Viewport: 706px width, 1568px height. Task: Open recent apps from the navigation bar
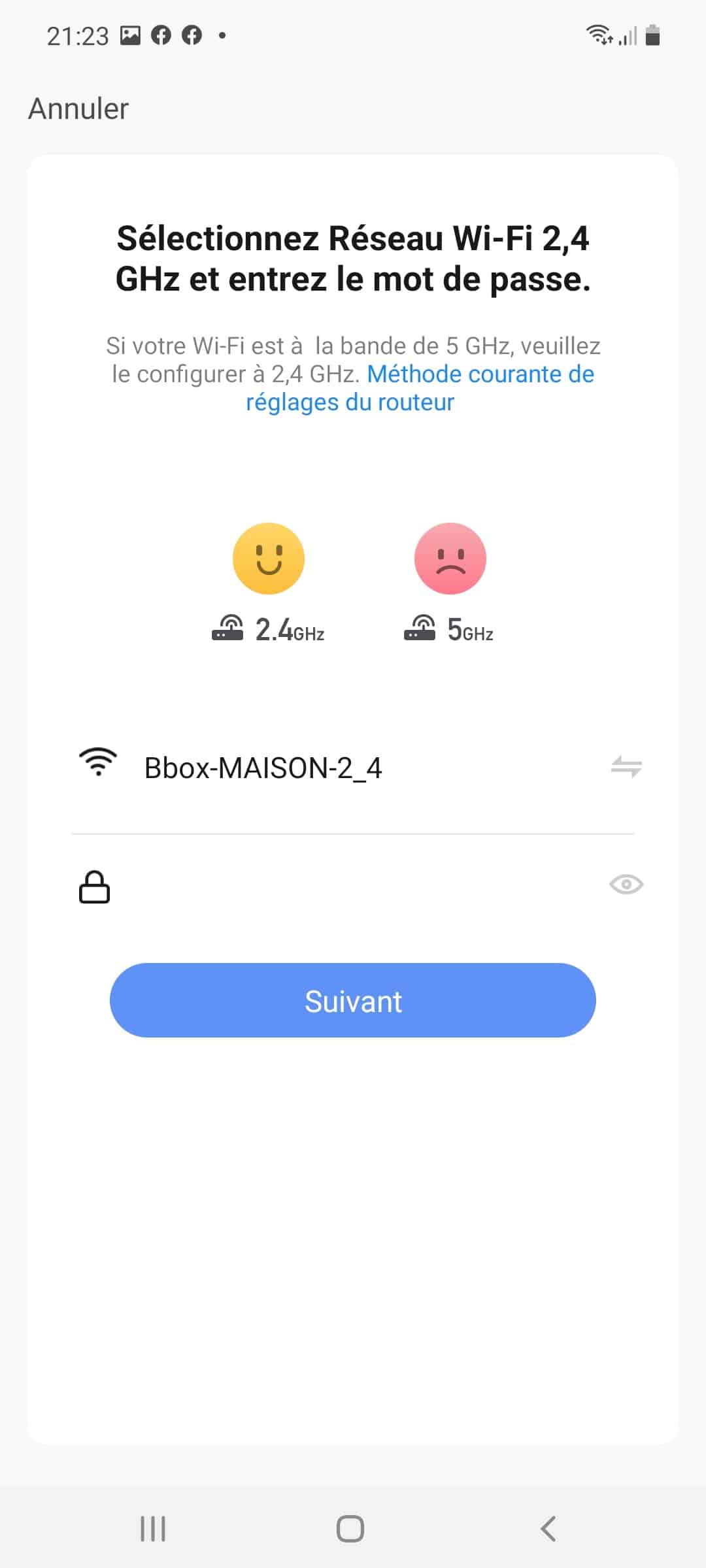(153, 1529)
